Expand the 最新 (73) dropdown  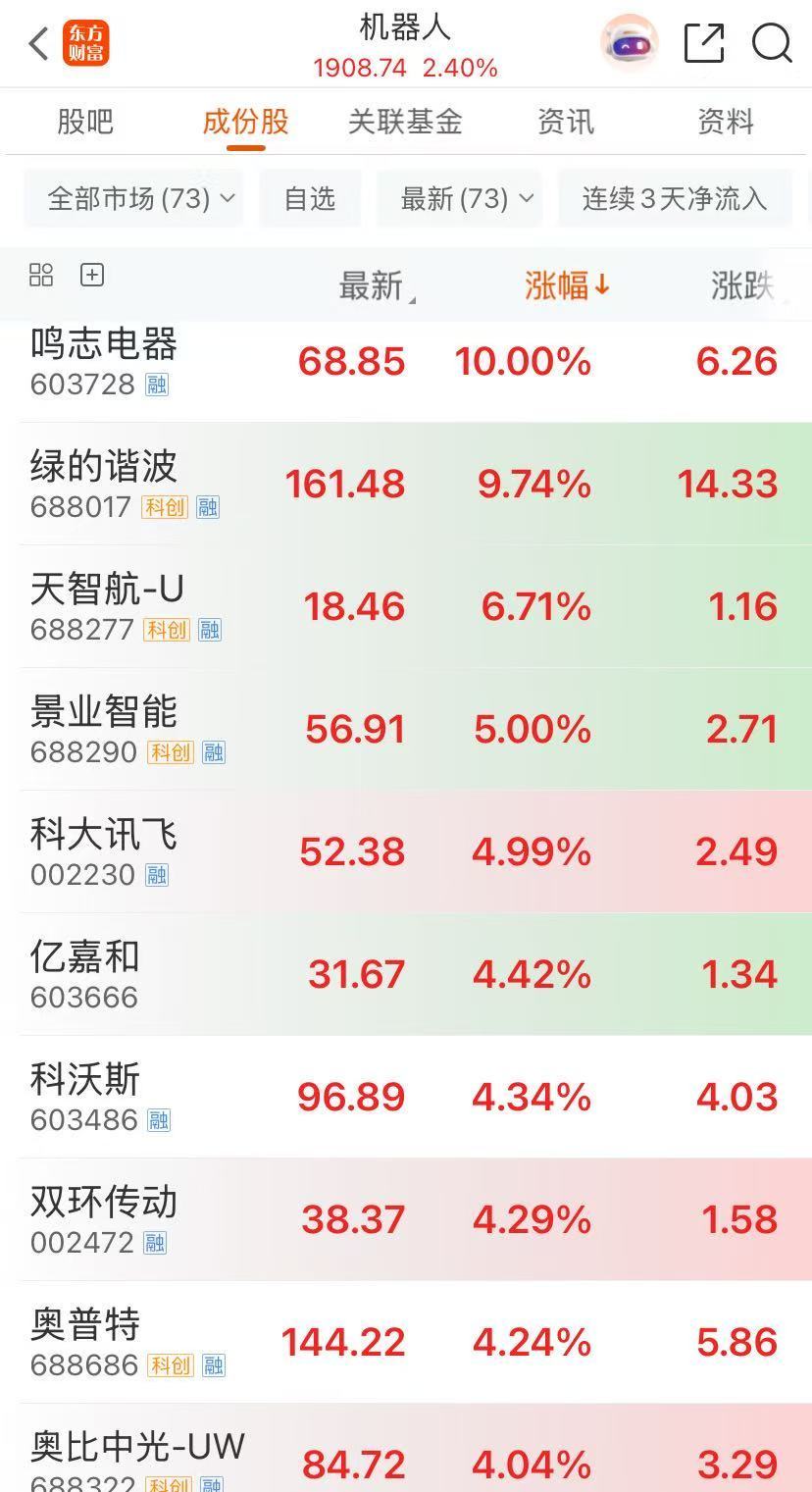459,199
